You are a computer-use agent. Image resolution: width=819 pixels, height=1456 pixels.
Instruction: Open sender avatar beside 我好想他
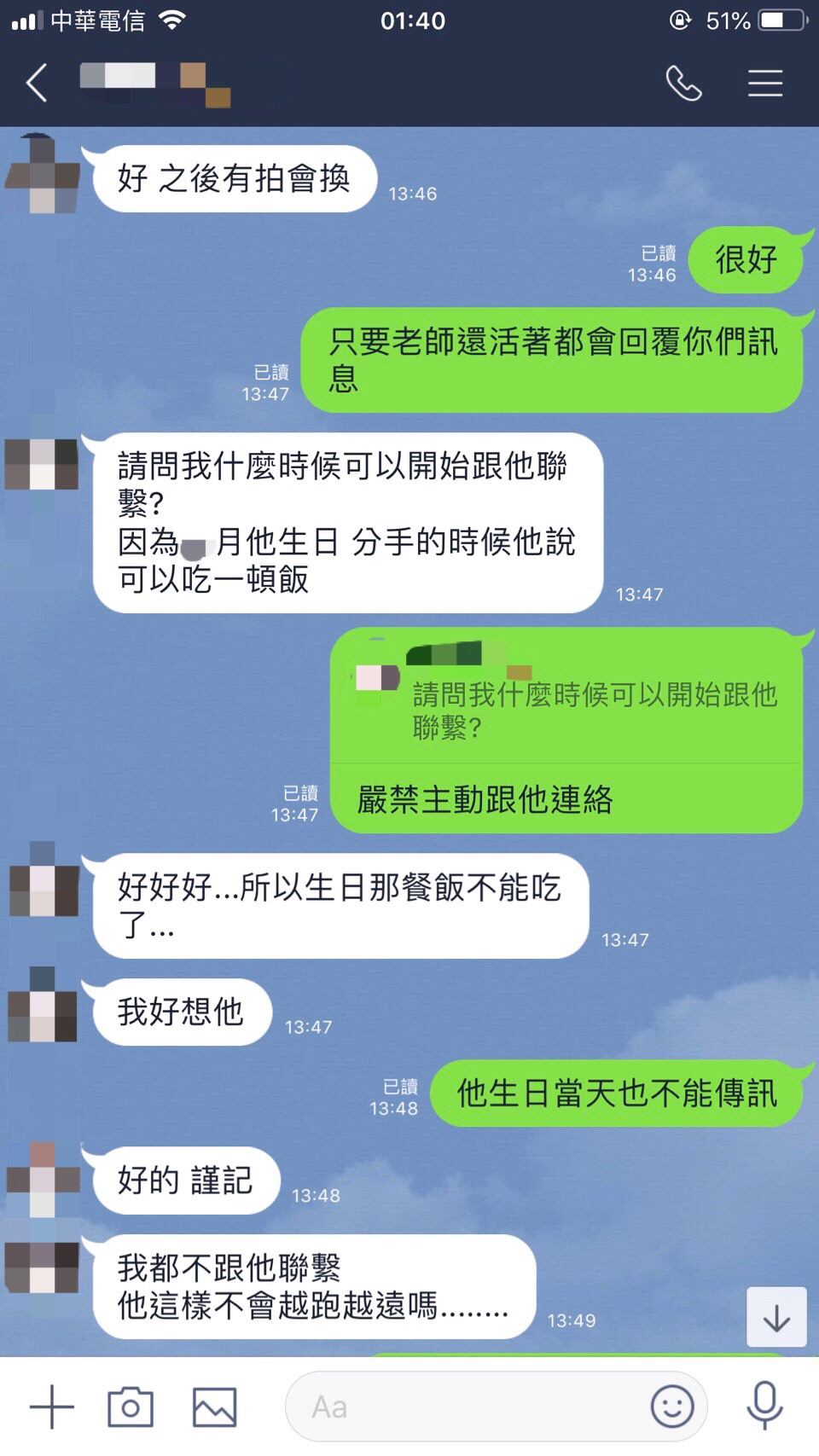click(x=43, y=1005)
